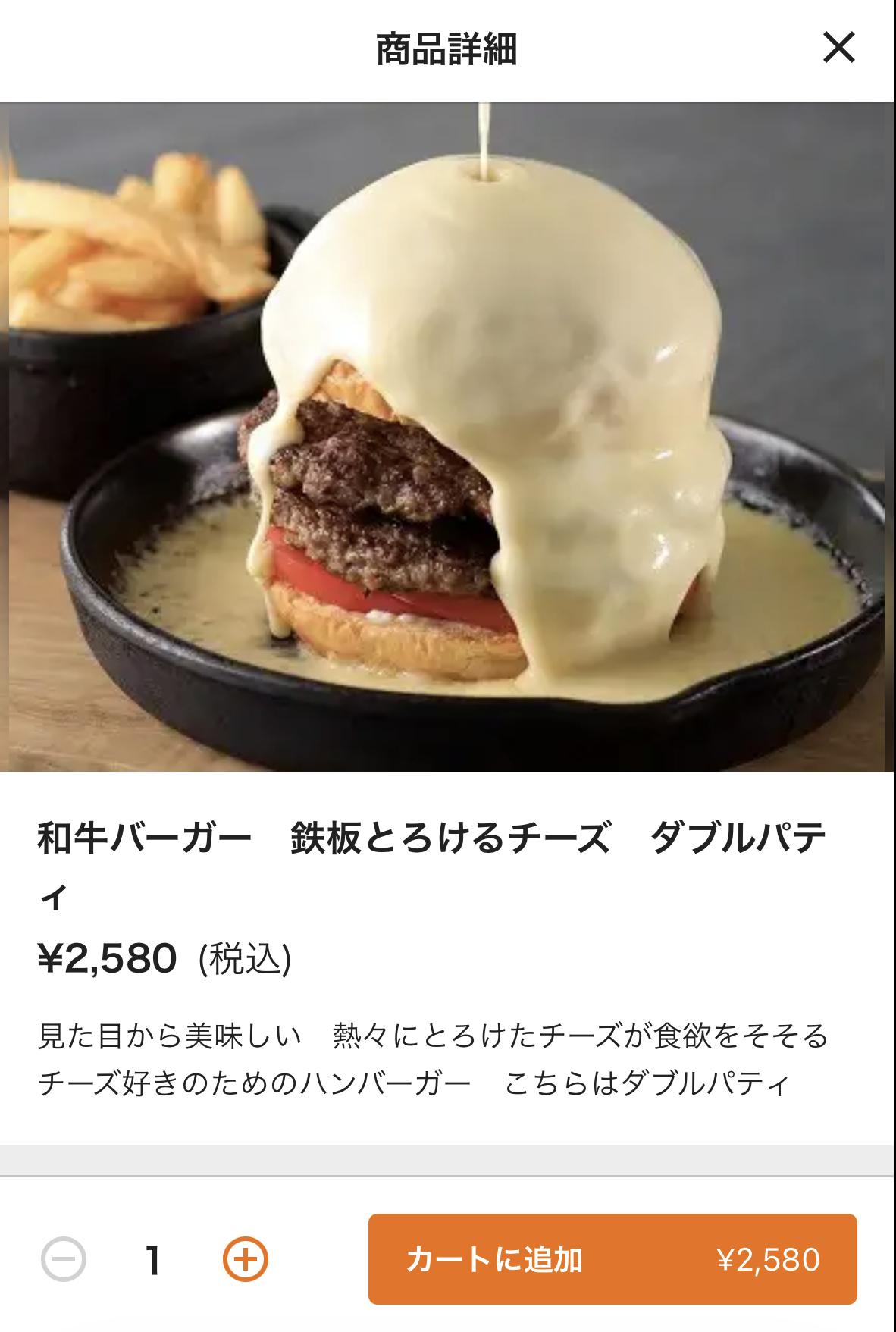Image resolution: width=896 pixels, height=1332 pixels.
Task: Decrease quantity with the minus button
Action: coord(64,1259)
